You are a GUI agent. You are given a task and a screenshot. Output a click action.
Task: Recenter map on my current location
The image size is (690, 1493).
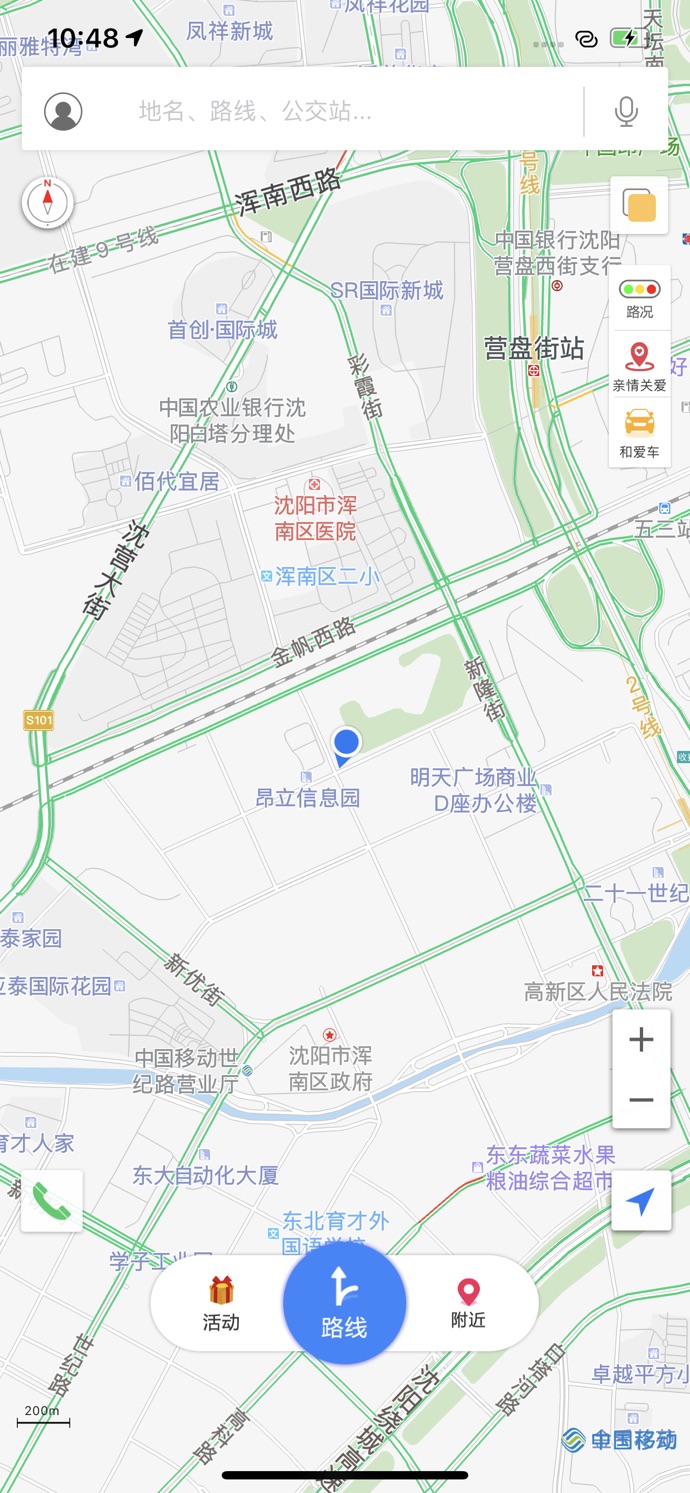[641, 1200]
